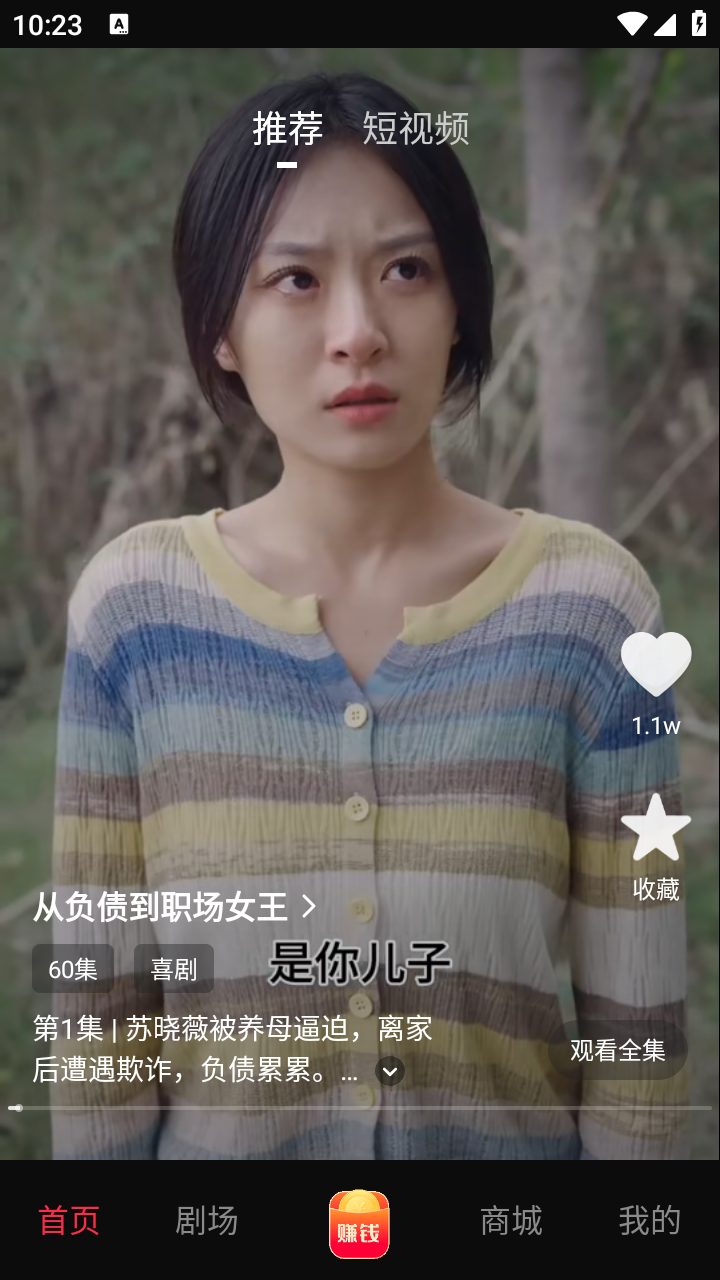Tap the 喜剧 genre tag
This screenshot has width=720, height=1280.
pyautogui.click(x=173, y=968)
